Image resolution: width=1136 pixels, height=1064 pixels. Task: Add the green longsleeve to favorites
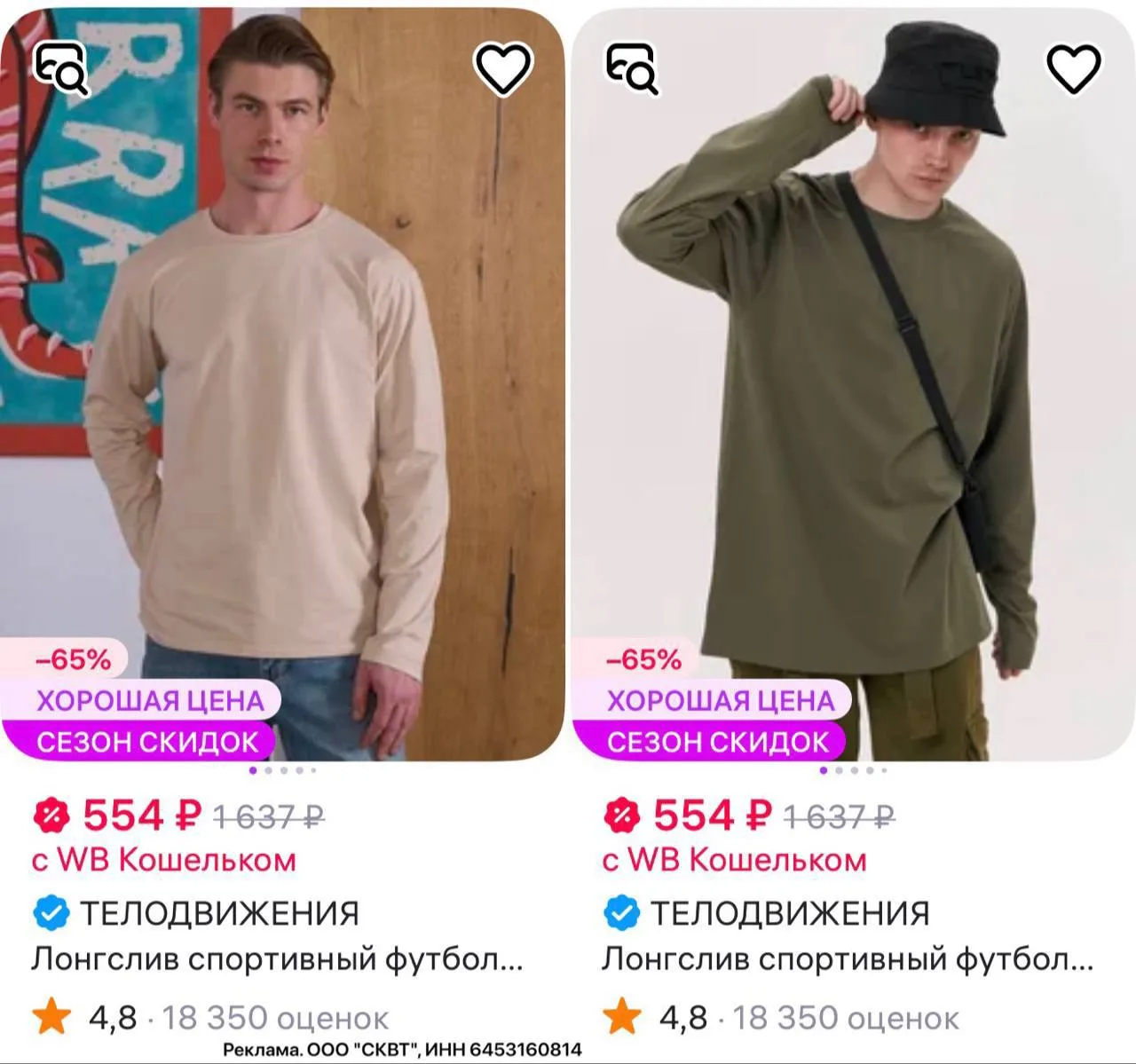coord(1073,68)
